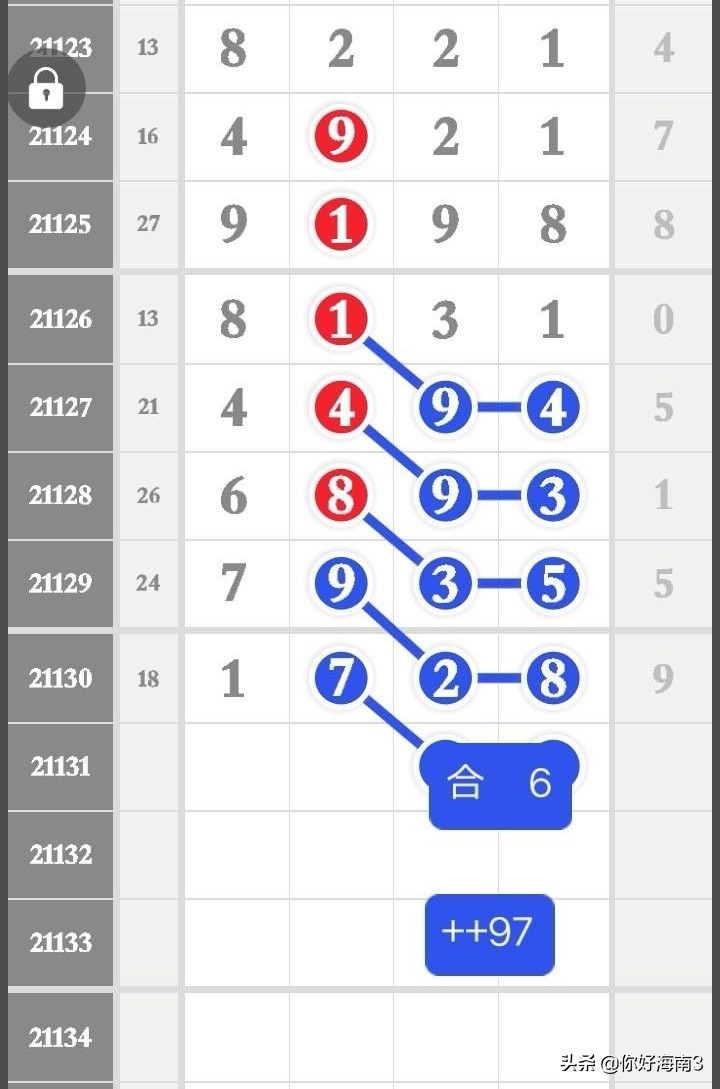Viewport: 720px width, 1089px height.
Task: Toggle the blue circled 8 in row 21130
Action: pos(554,677)
